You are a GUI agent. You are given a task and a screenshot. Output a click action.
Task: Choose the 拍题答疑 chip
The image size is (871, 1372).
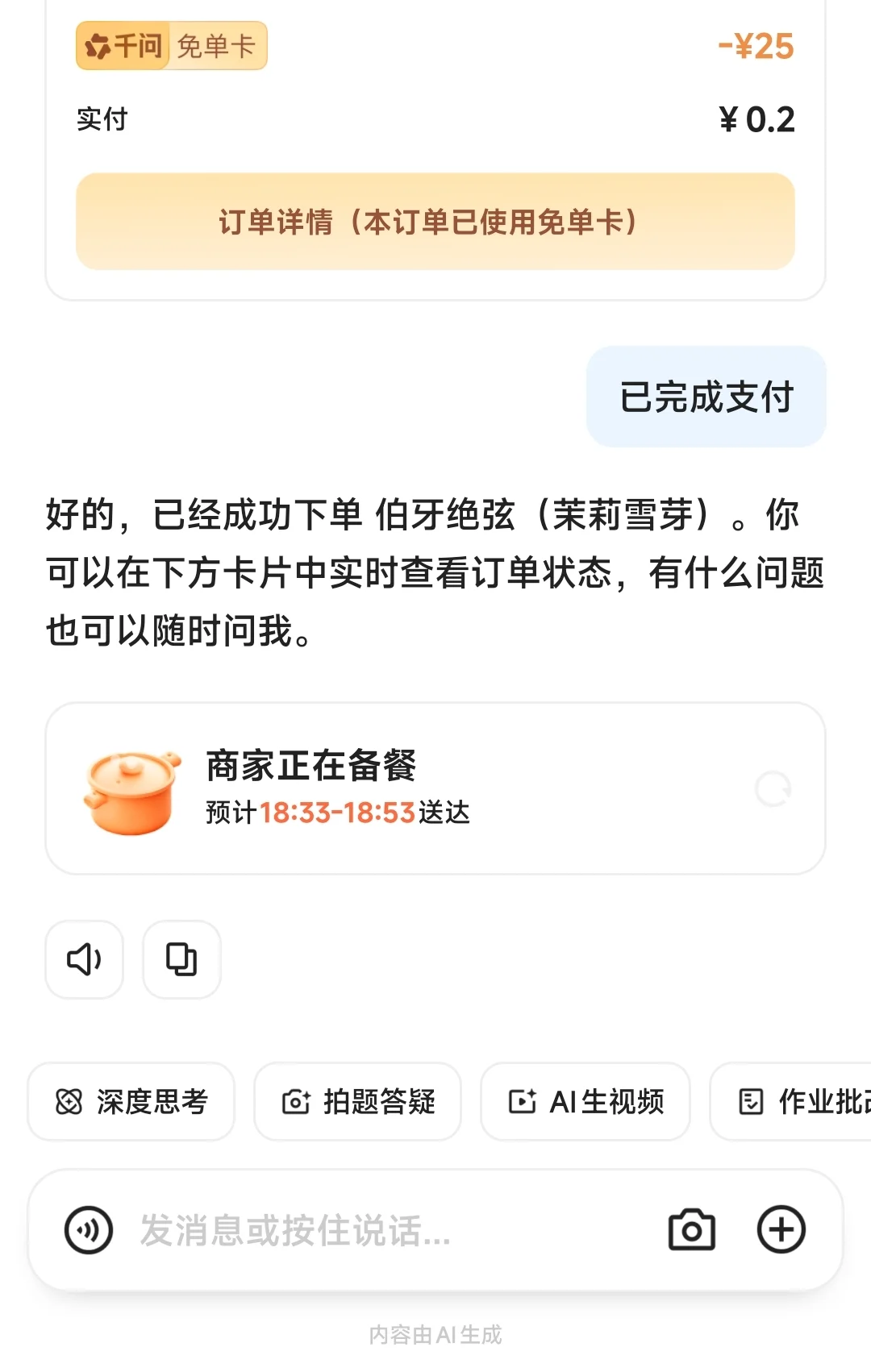point(358,1101)
